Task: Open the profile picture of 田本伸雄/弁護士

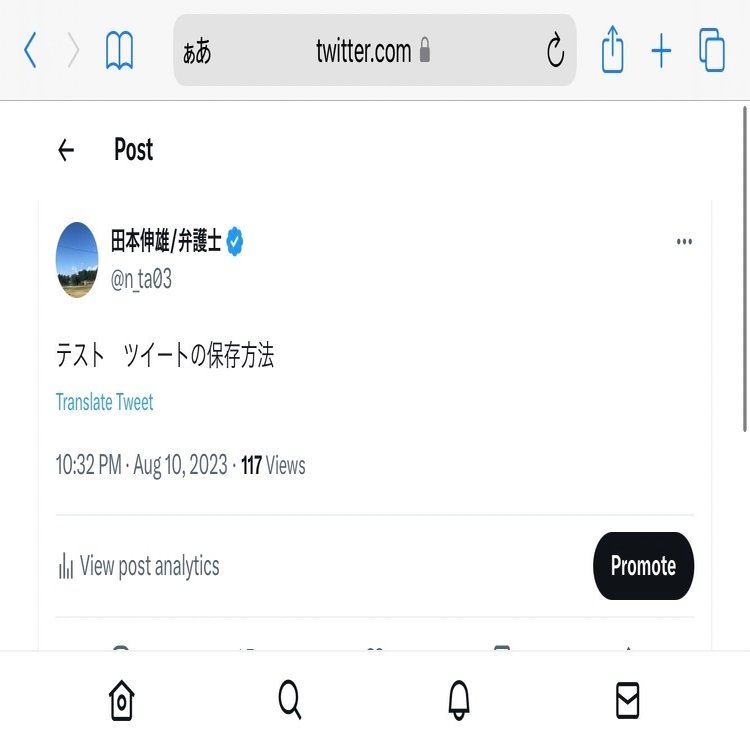Action: click(77, 260)
